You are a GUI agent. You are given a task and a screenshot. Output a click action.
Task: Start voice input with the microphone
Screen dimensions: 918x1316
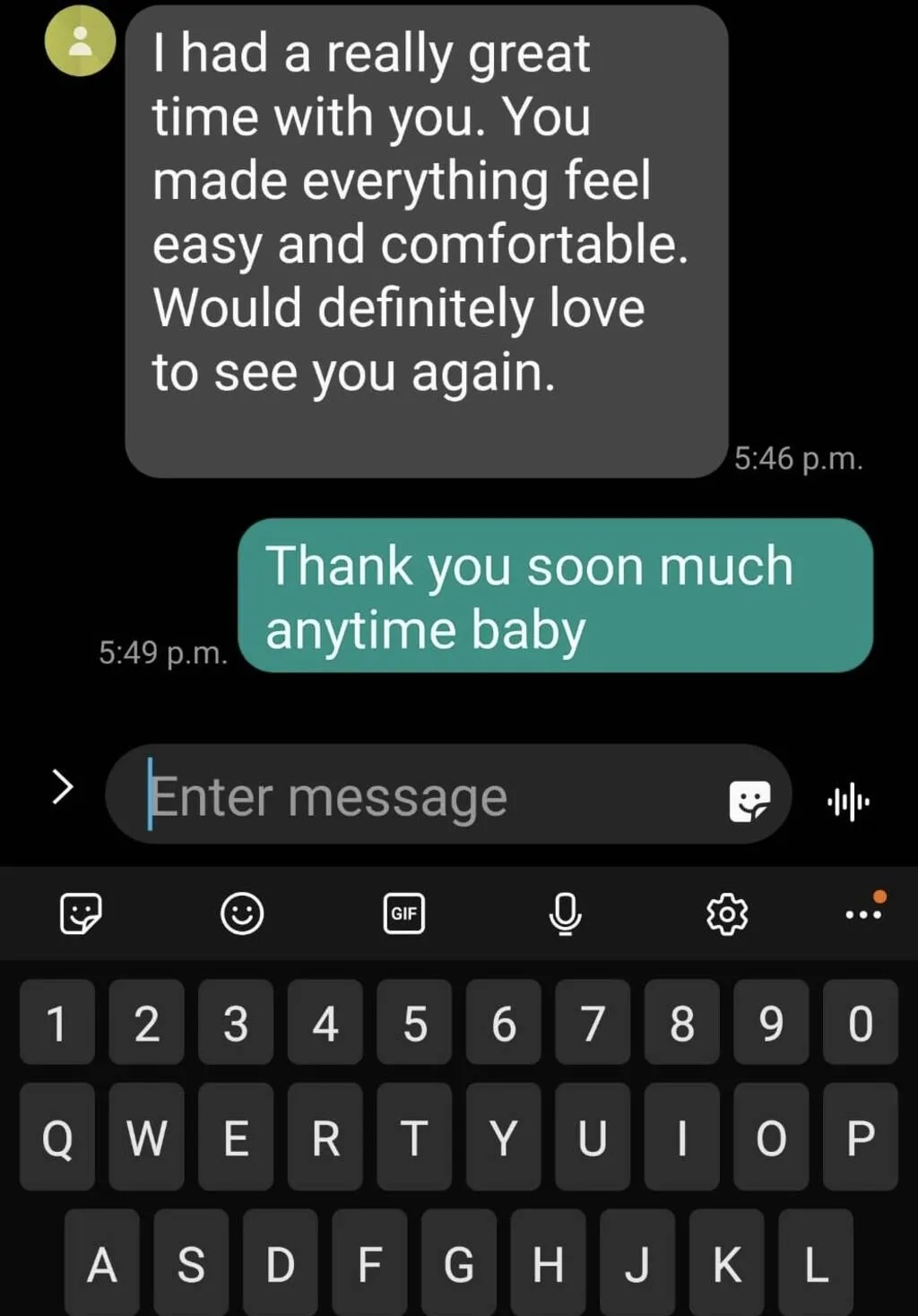click(x=565, y=913)
